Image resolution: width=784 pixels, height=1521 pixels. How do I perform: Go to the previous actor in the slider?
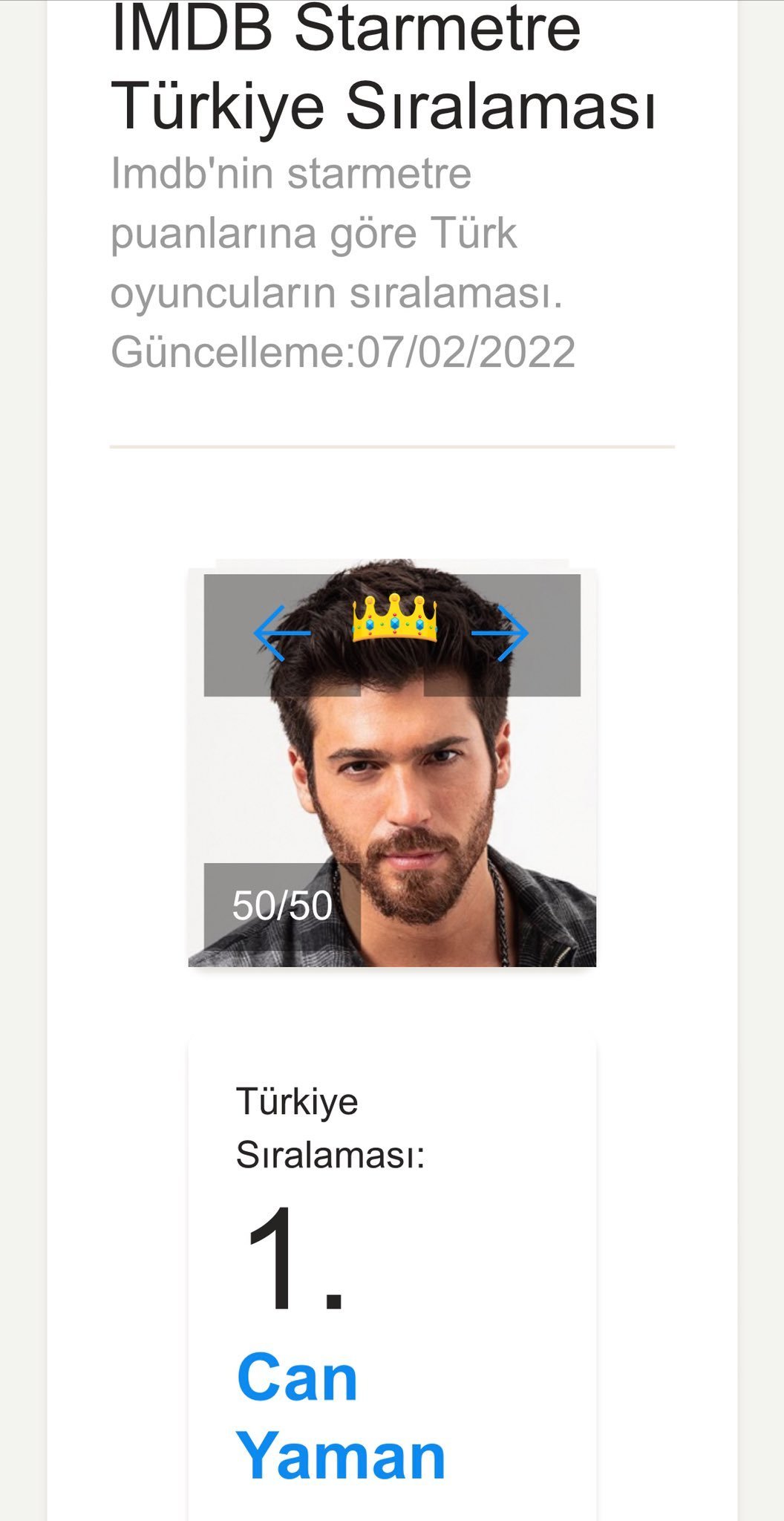pyautogui.click(x=281, y=634)
